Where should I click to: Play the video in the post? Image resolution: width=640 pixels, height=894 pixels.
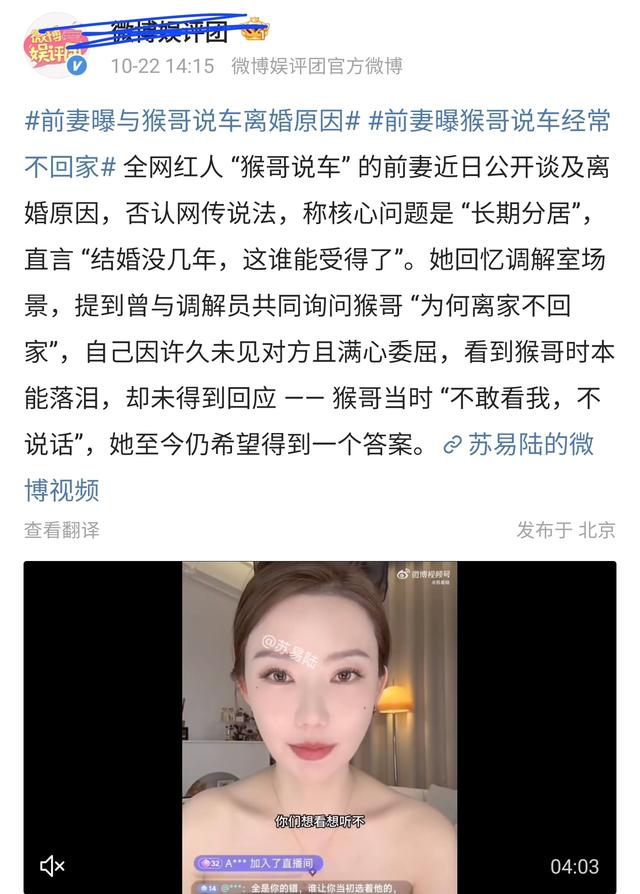point(320,725)
